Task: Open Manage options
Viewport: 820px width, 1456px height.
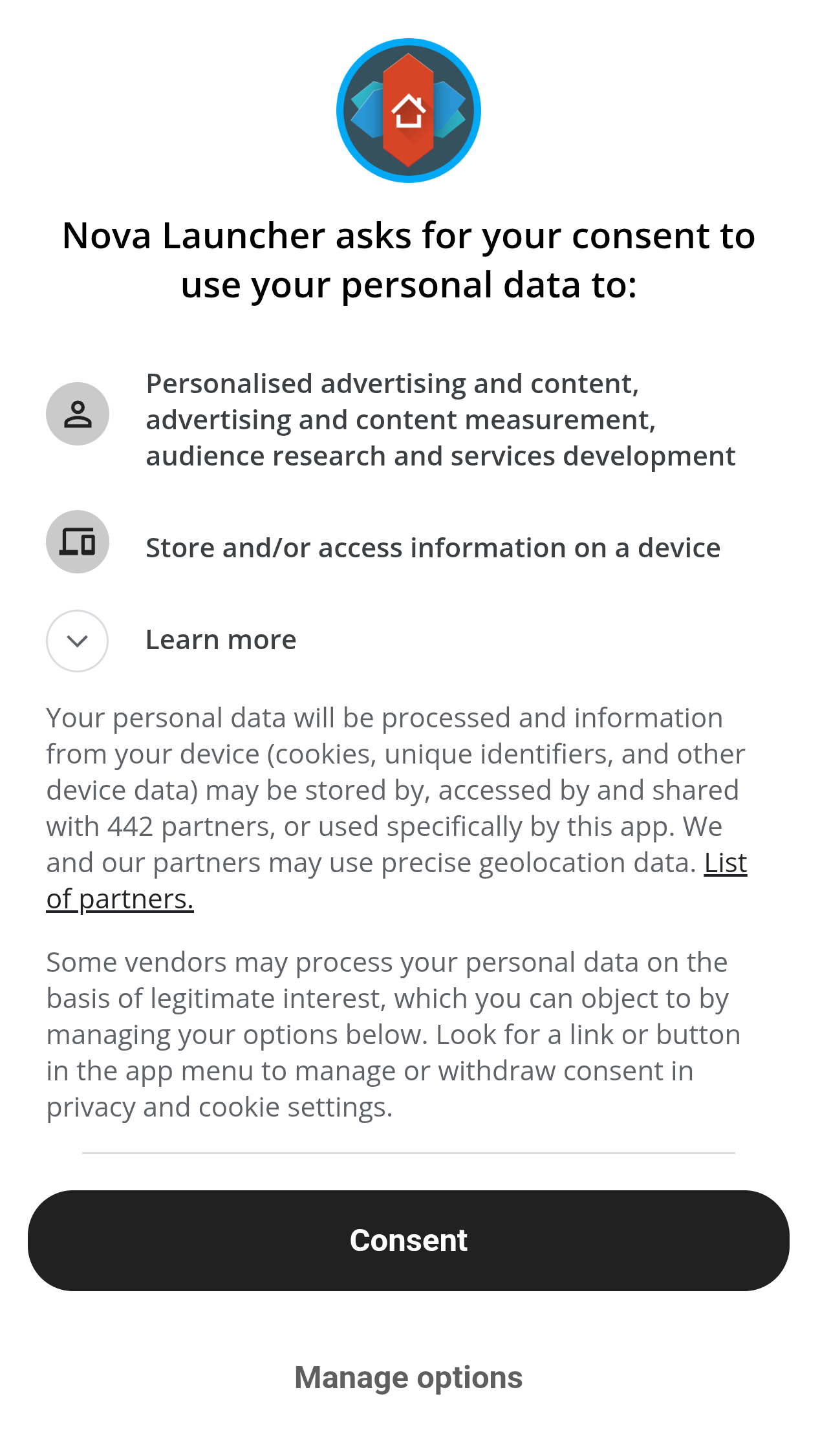Action: coord(409,1377)
